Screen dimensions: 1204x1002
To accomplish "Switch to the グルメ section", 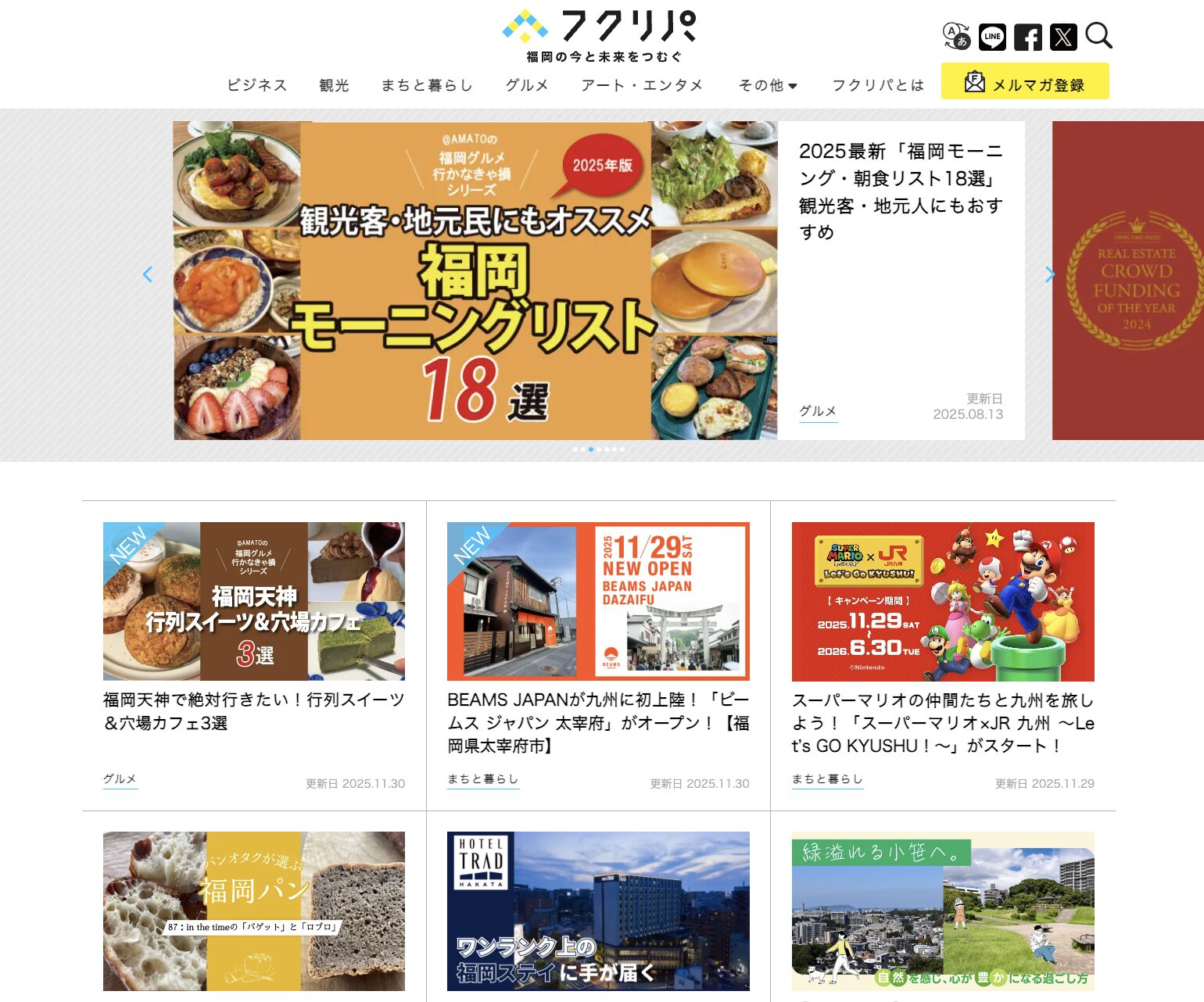I will click(527, 85).
